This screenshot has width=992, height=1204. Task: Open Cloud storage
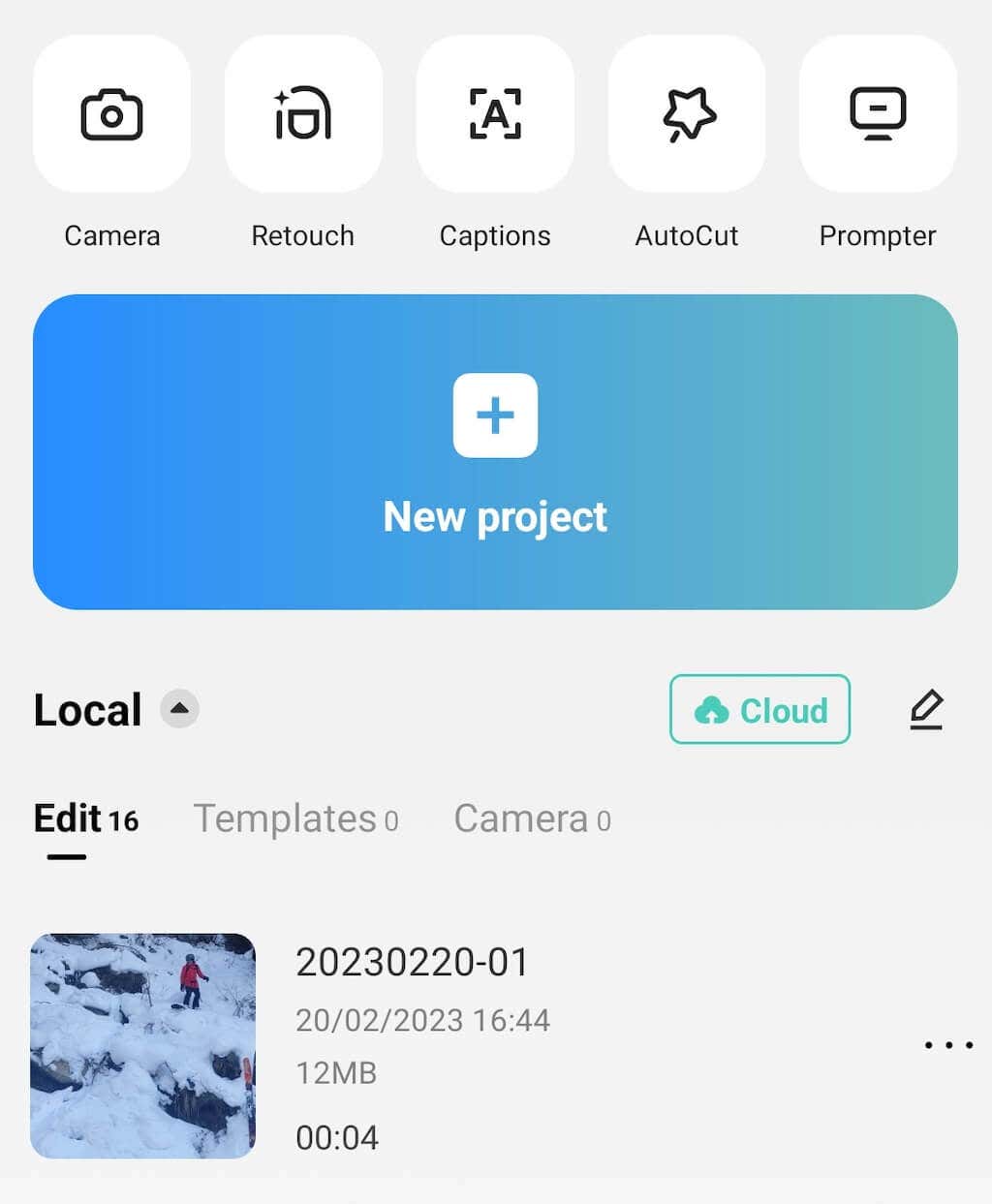tap(759, 710)
